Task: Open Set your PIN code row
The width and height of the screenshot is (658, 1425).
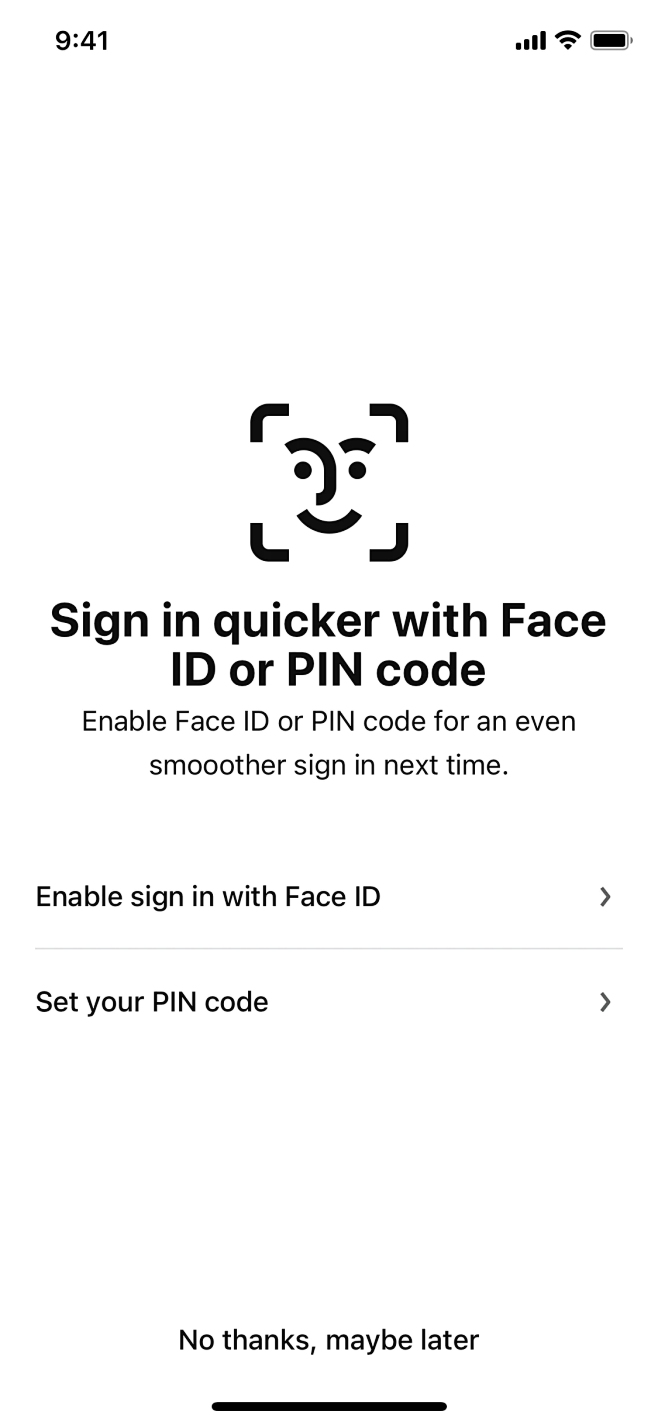Action: [x=328, y=1002]
